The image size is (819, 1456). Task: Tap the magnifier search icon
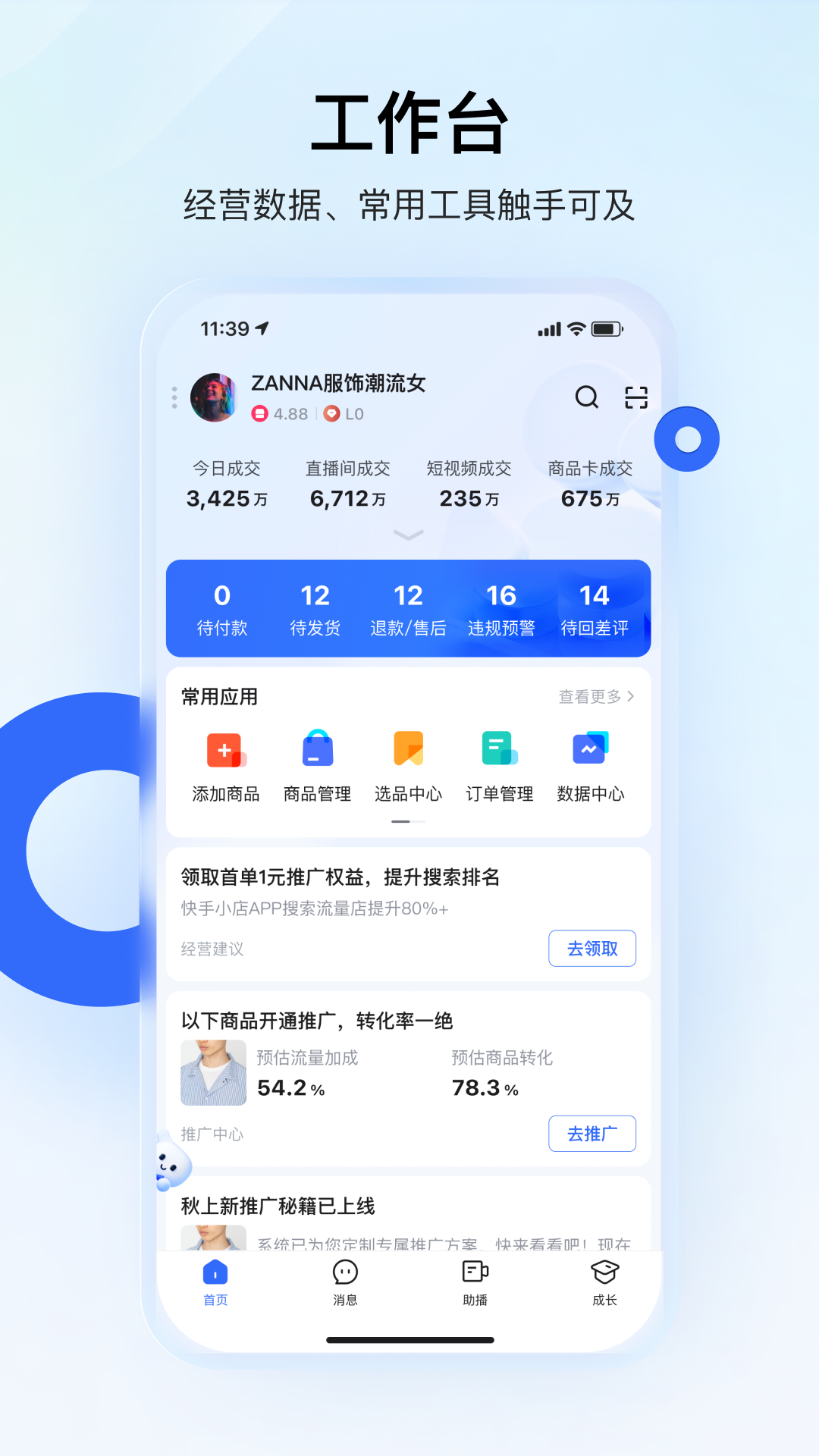[586, 397]
